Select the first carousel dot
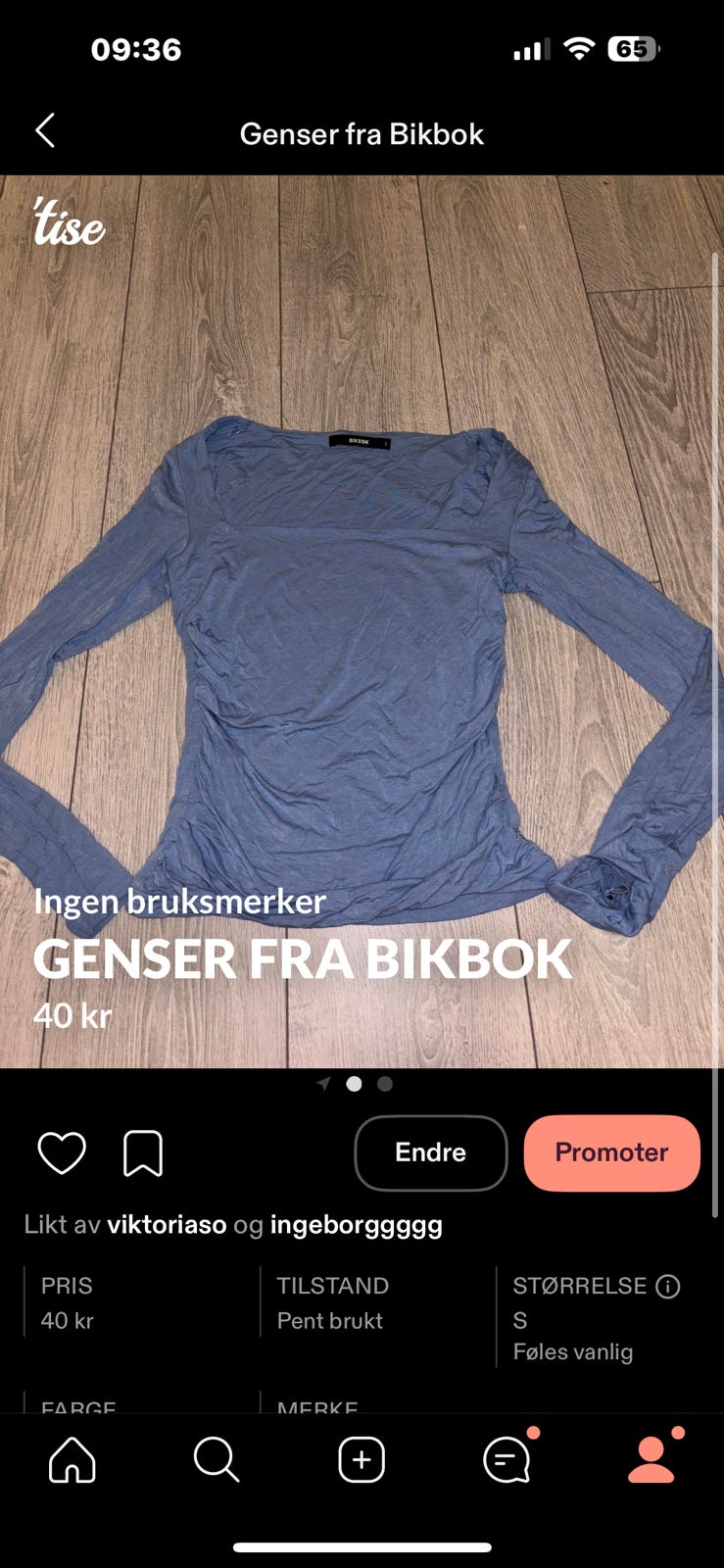 point(355,1084)
